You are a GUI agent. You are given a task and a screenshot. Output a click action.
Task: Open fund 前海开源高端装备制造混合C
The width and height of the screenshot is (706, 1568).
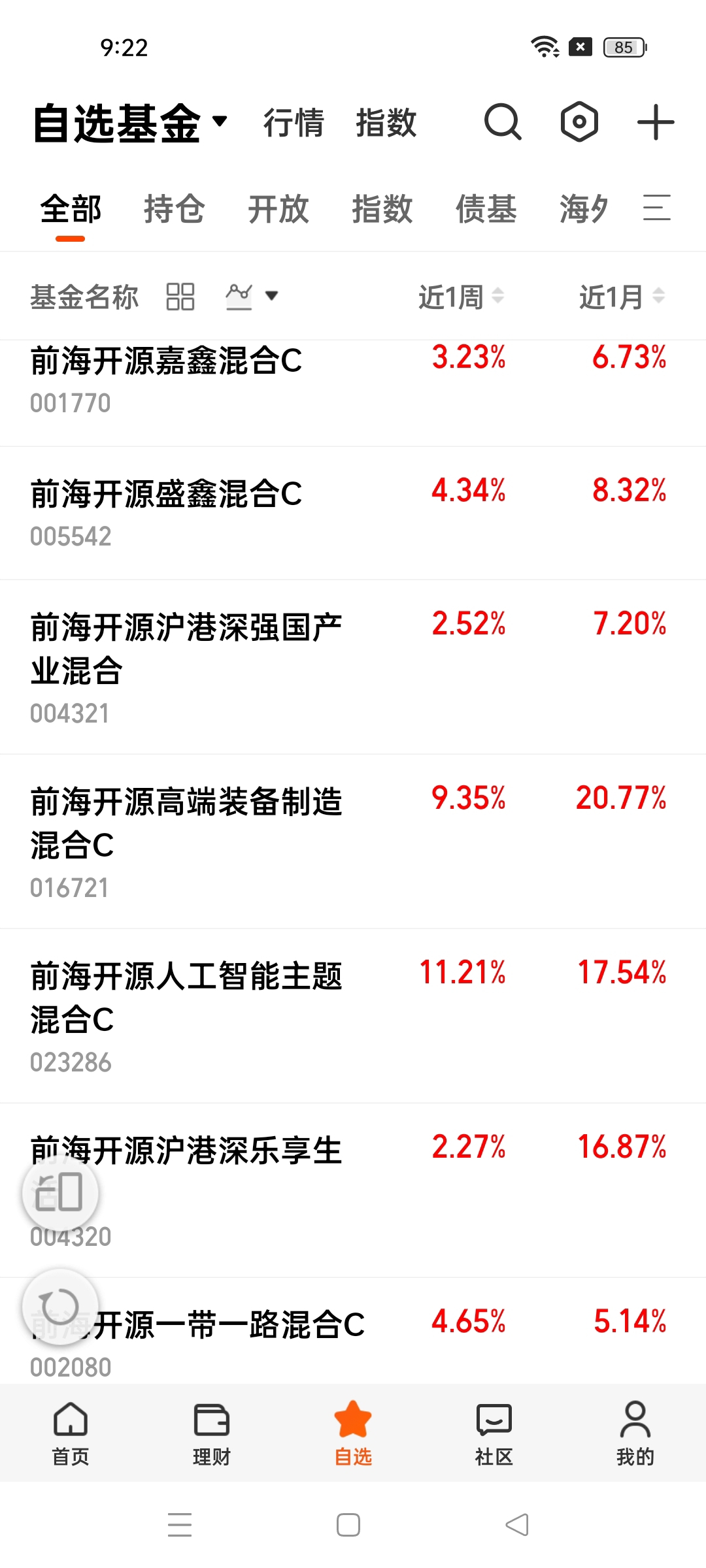click(x=353, y=841)
